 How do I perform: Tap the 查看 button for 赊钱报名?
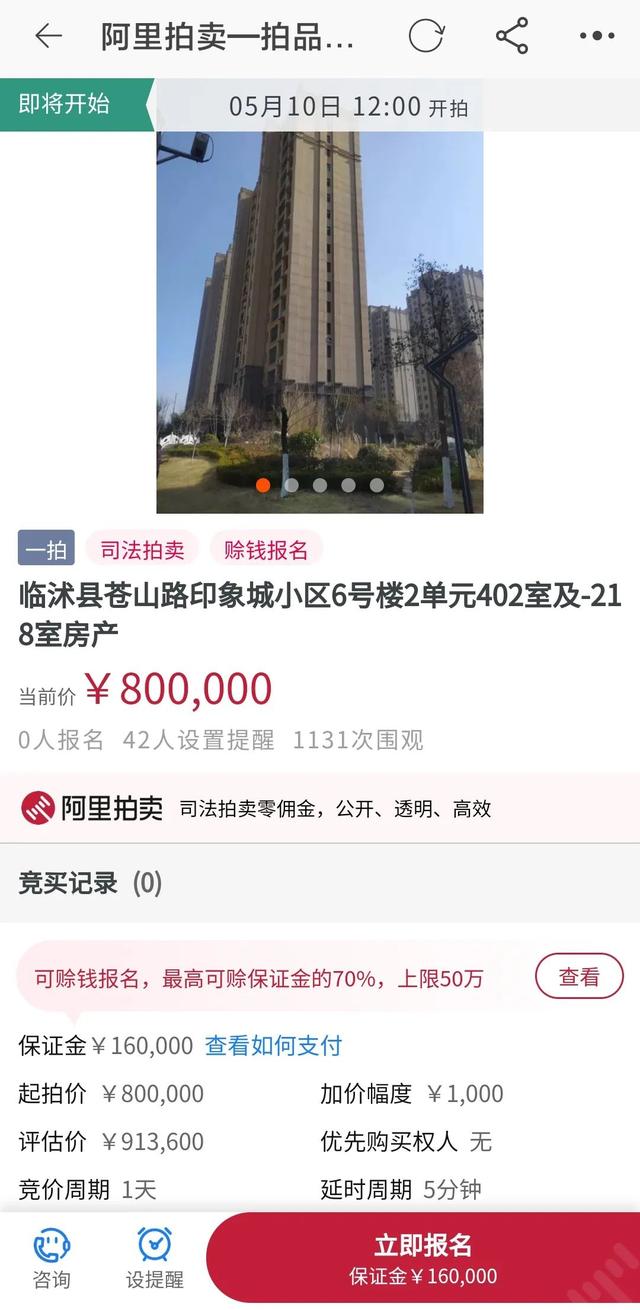click(x=579, y=977)
